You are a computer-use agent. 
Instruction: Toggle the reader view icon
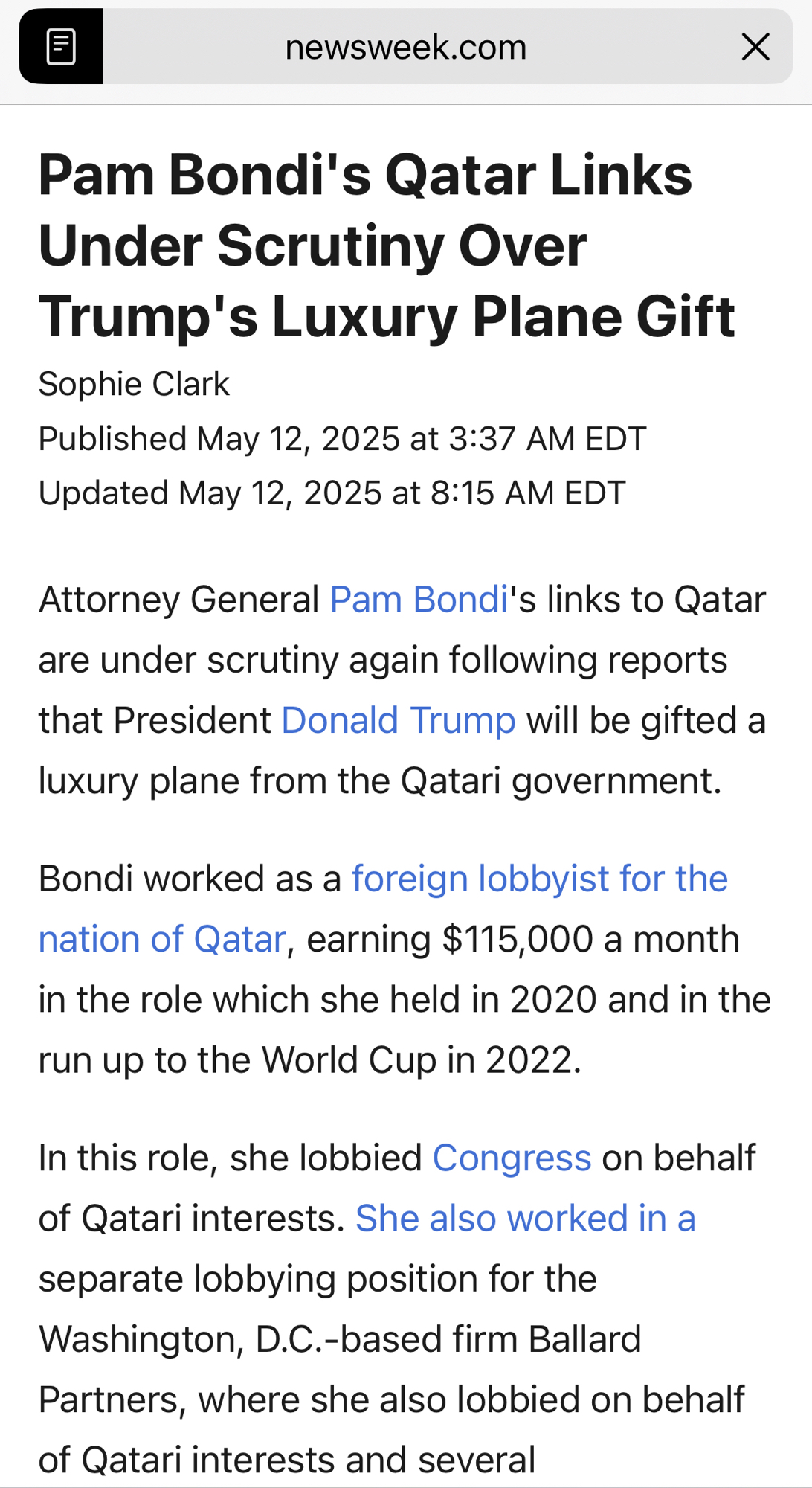(61, 47)
